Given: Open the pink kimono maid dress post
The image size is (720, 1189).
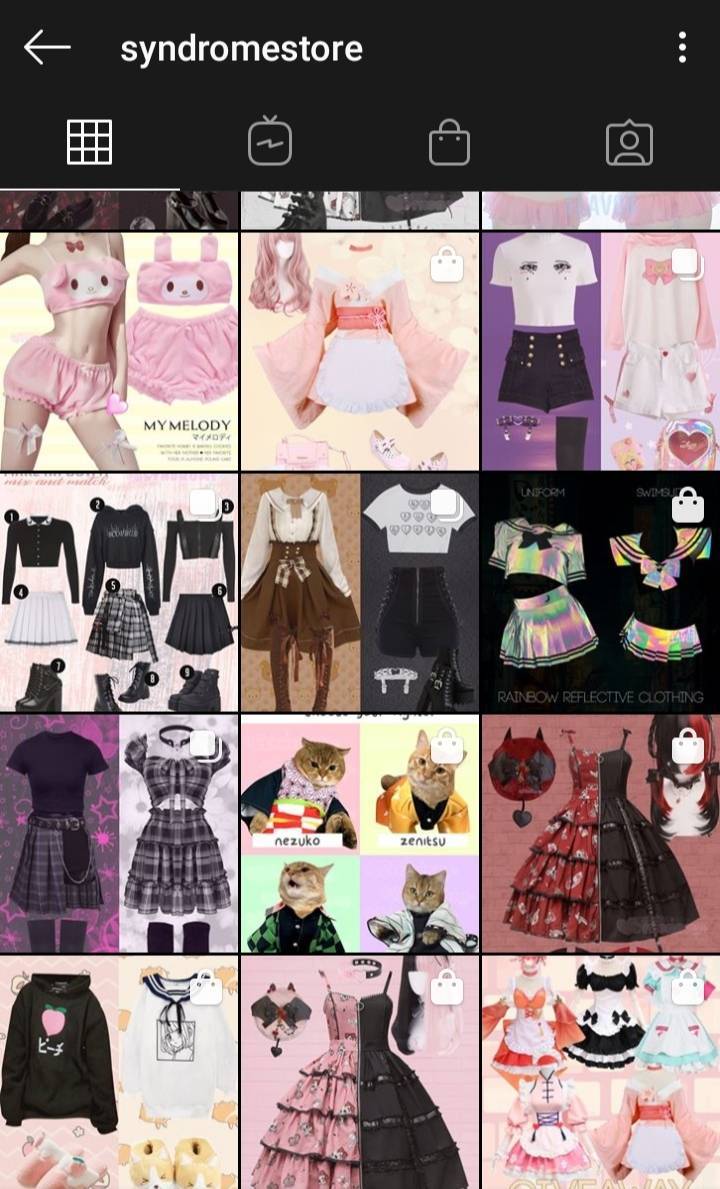Looking at the screenshot, I should tap(360, 351).
